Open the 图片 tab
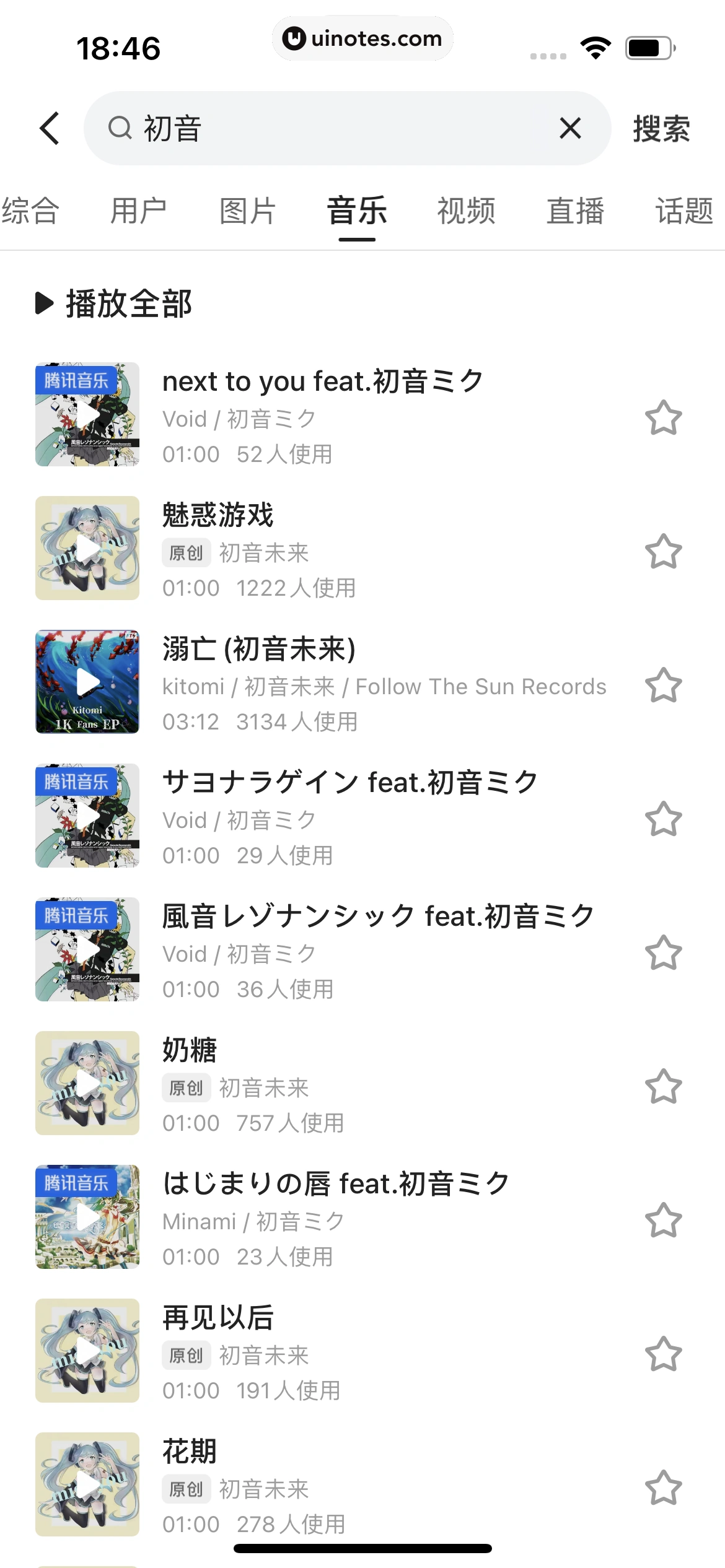Viewport: 725px width, 1568px height. [x=247, y=211]
